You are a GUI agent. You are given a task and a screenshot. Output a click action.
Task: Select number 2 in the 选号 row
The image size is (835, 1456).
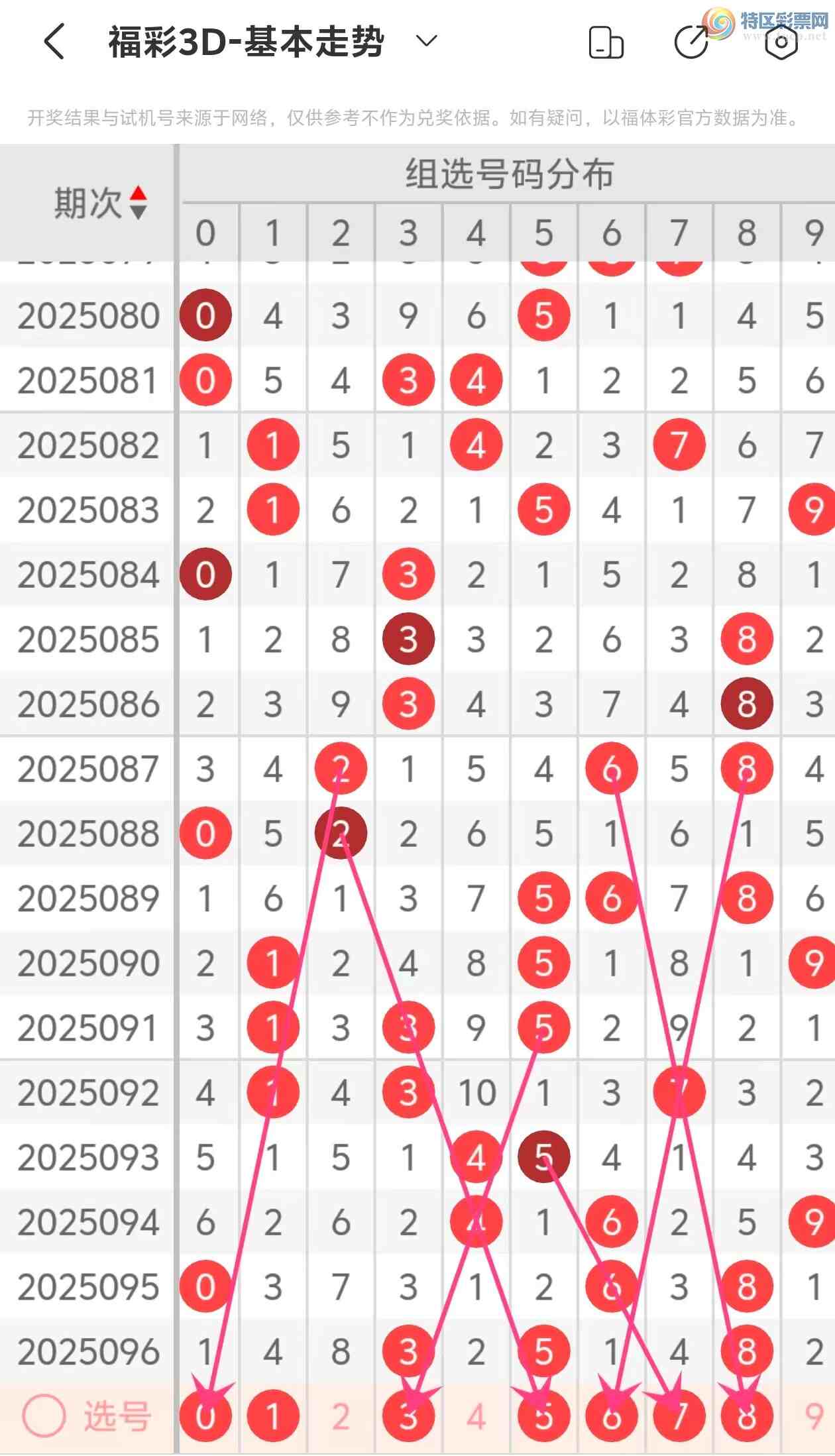point(341,1417)
